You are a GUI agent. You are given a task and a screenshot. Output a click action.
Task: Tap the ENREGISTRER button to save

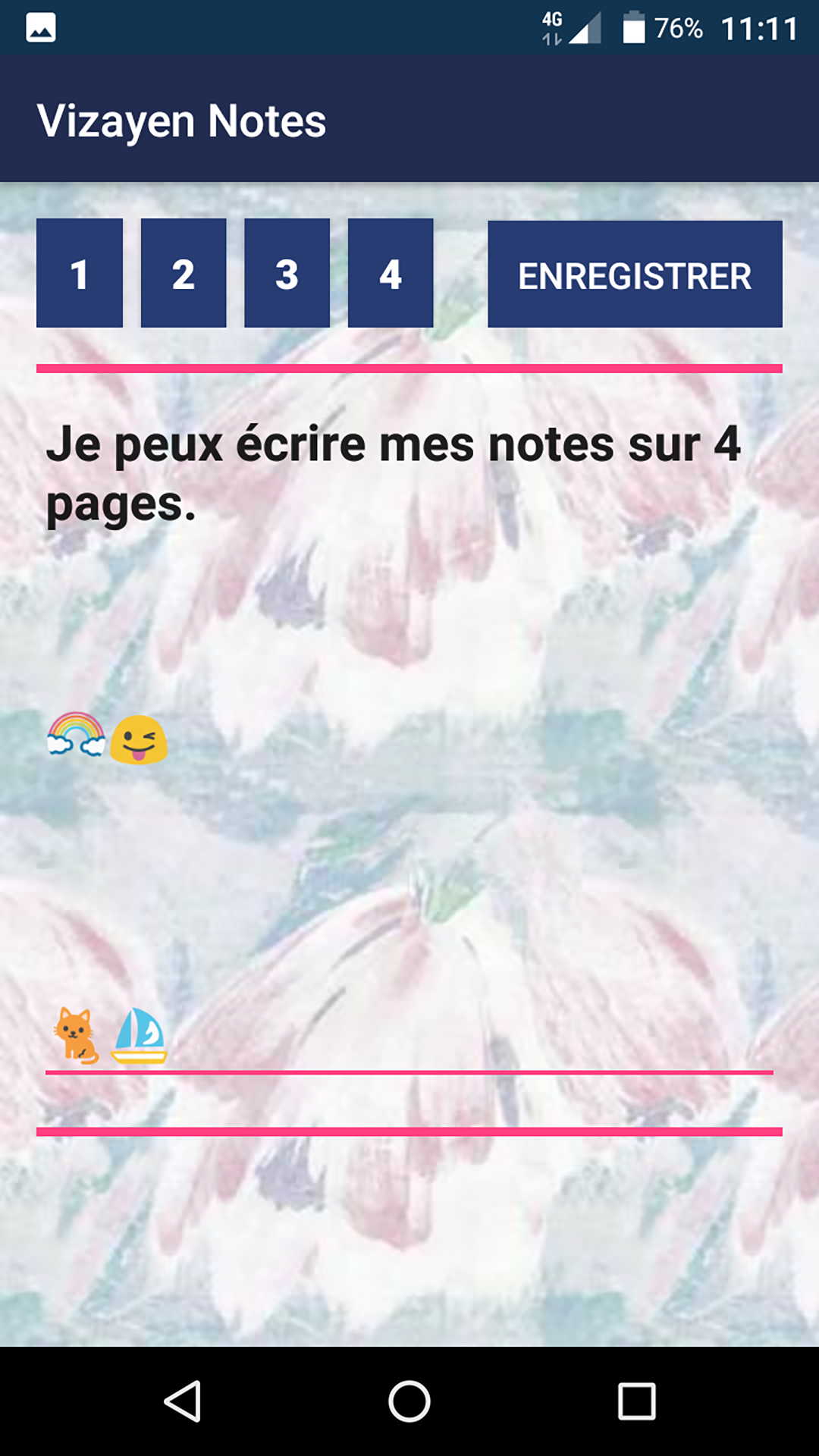[635, 275]
